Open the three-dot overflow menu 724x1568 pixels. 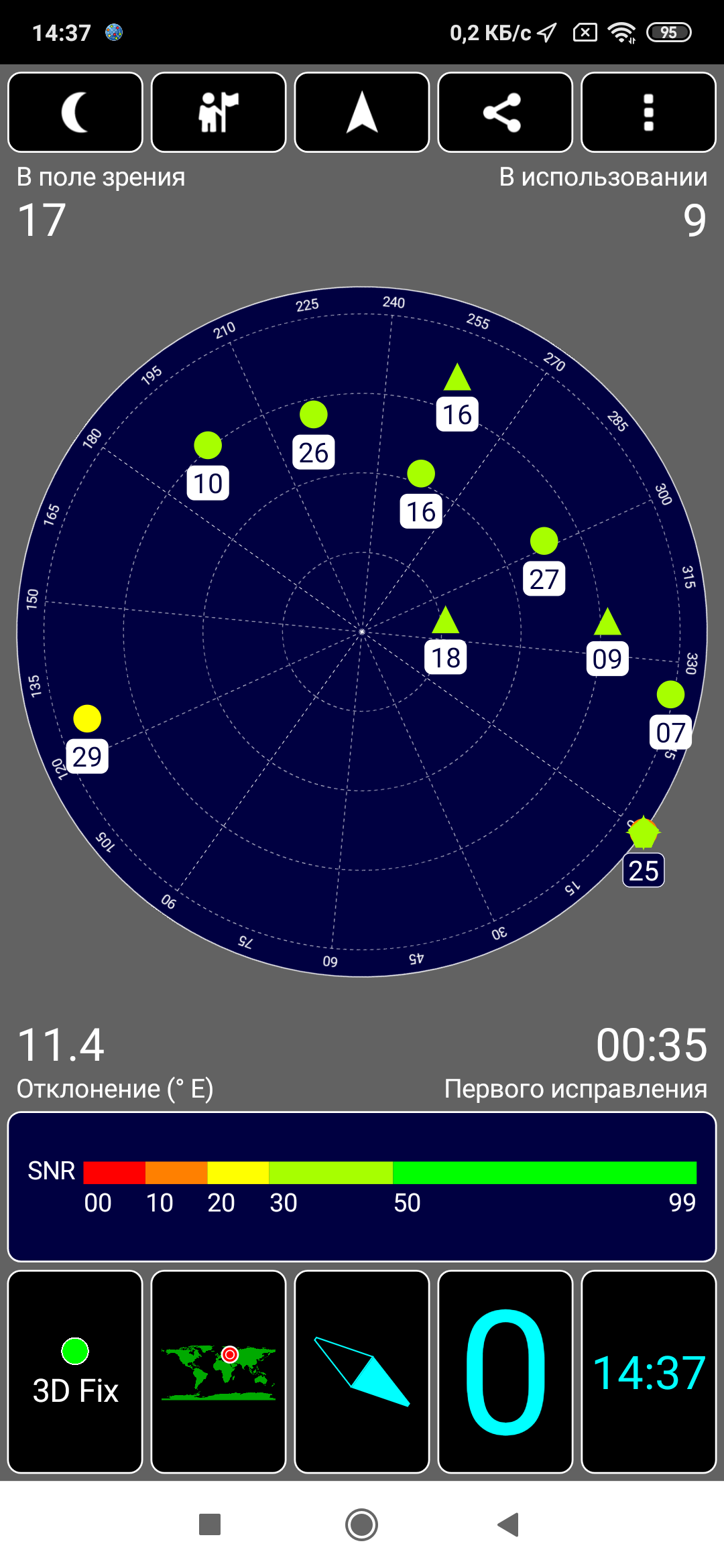(648, 113)
